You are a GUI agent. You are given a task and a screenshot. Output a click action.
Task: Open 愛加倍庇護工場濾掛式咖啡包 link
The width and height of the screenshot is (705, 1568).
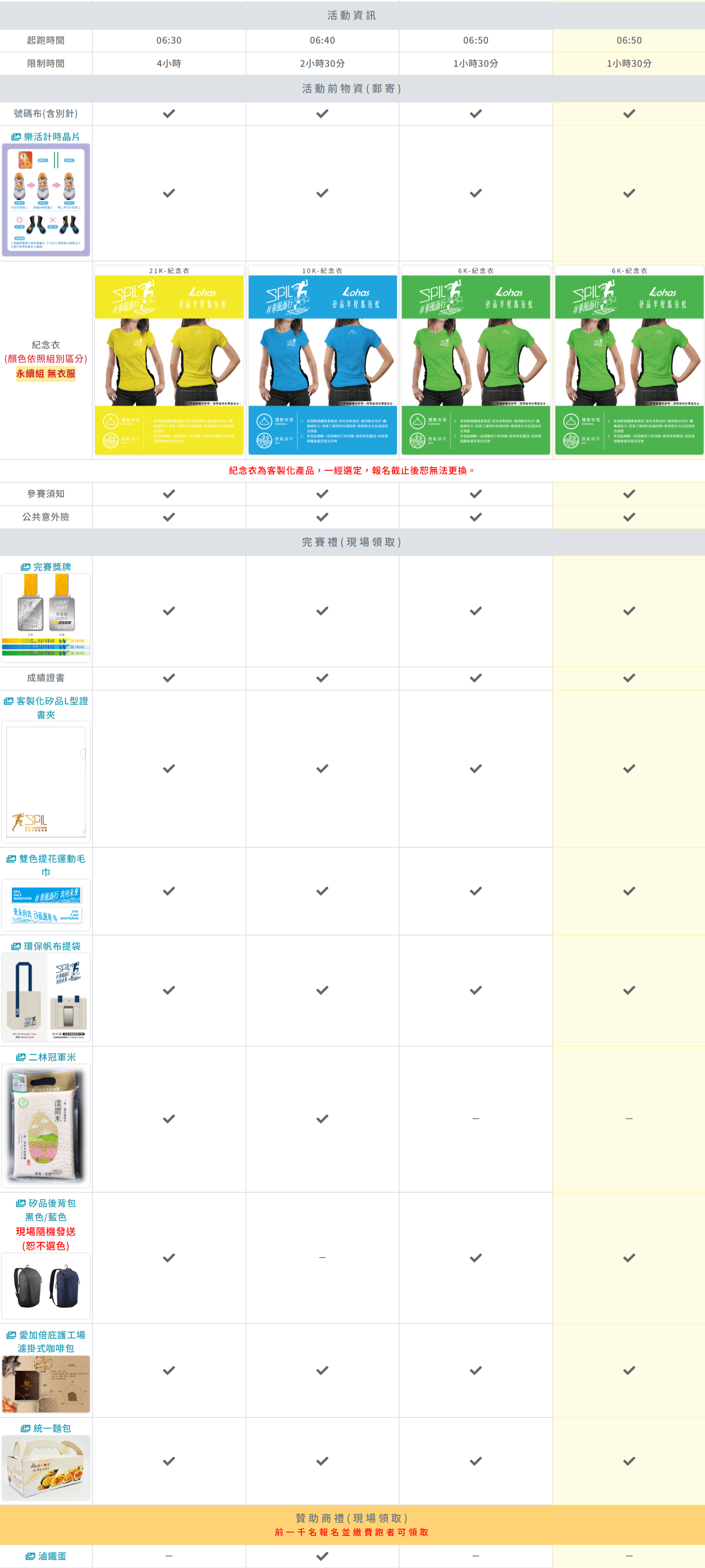point(46,1342)
